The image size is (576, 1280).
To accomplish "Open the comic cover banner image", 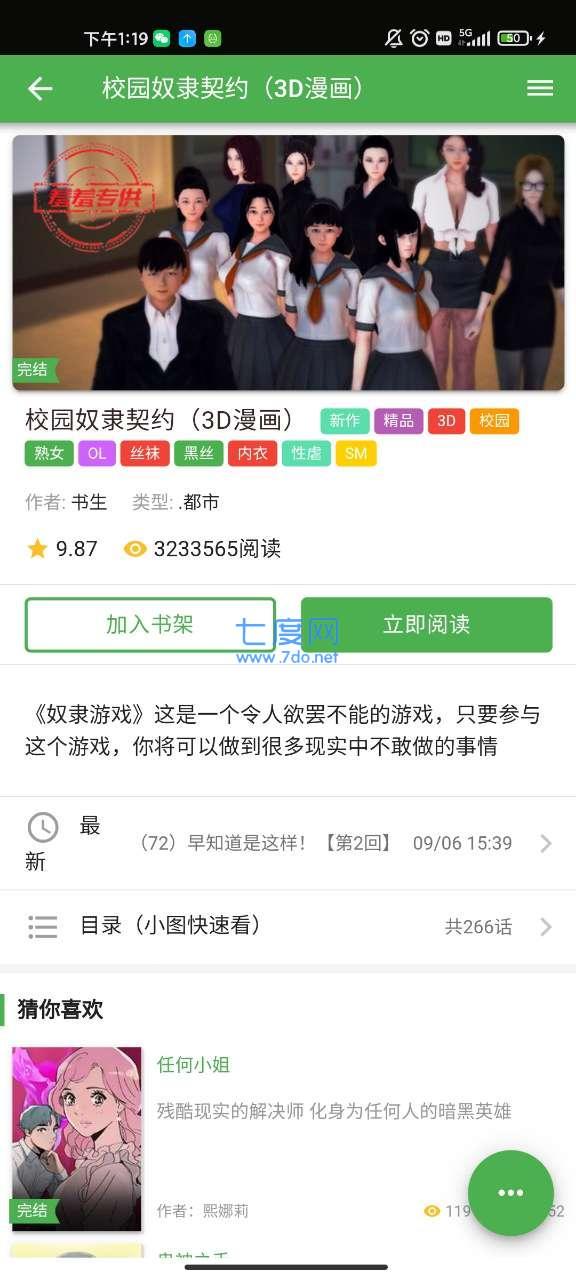I will (x=288, y=262).
